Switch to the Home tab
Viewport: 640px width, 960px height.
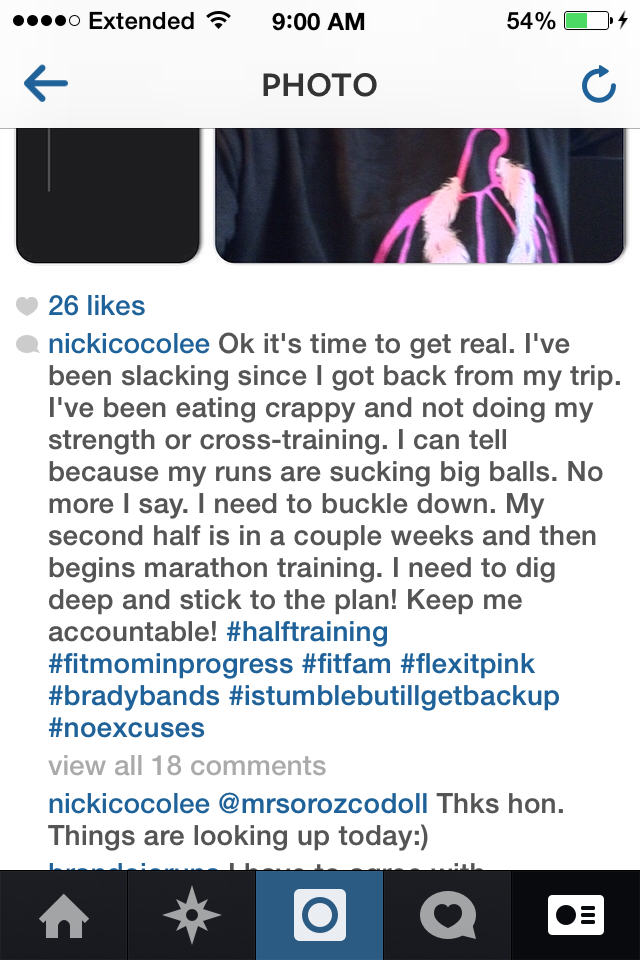63,915
